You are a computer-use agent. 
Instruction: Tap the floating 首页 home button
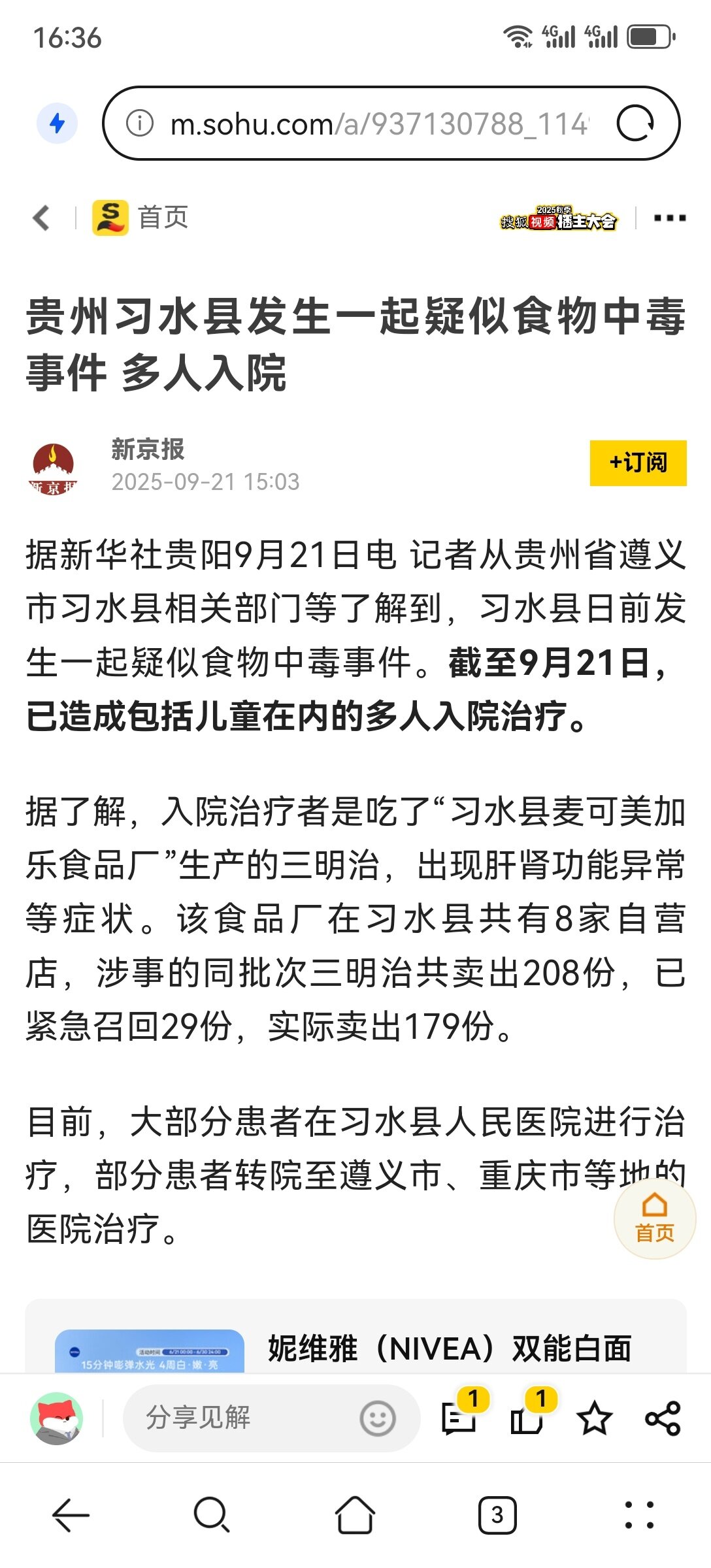(x=654, y=1218)
